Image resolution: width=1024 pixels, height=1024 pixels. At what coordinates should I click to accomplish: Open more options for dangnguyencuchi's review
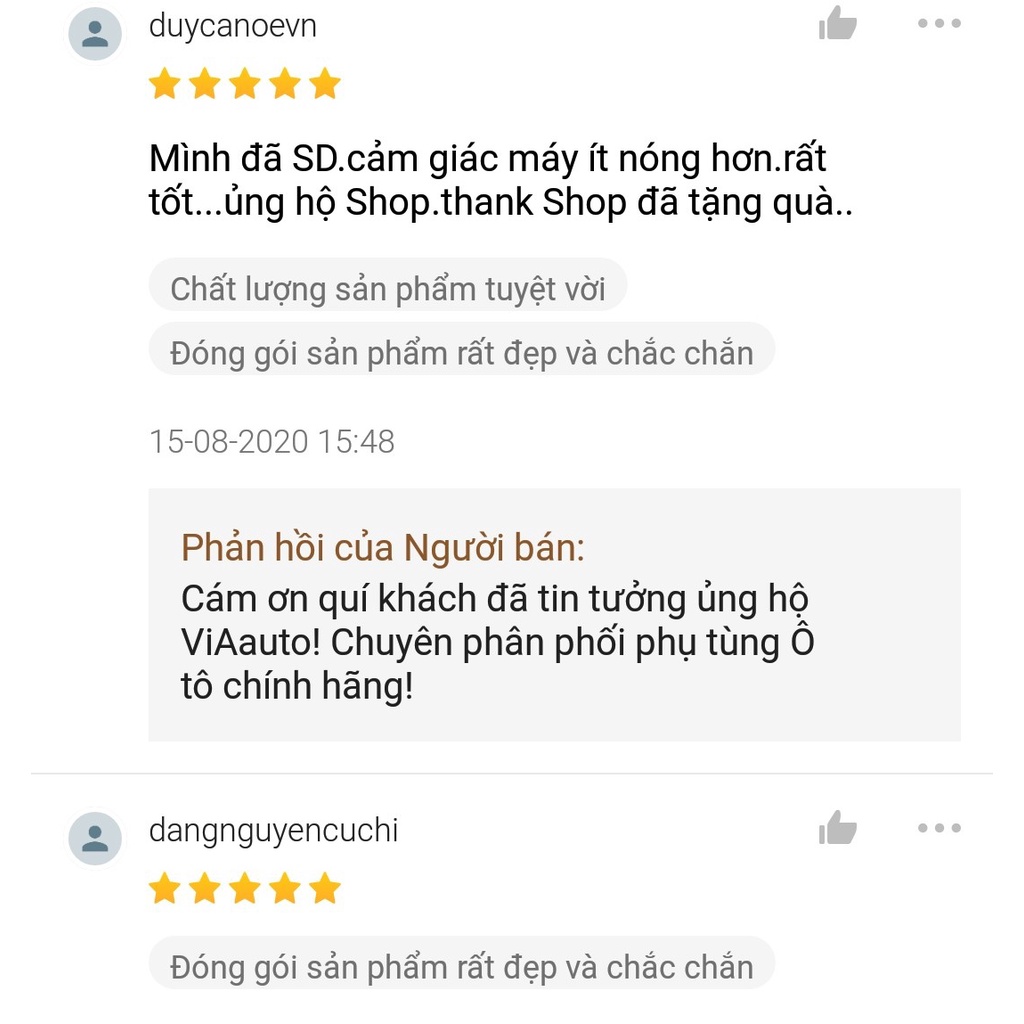(x=939, y=828)
